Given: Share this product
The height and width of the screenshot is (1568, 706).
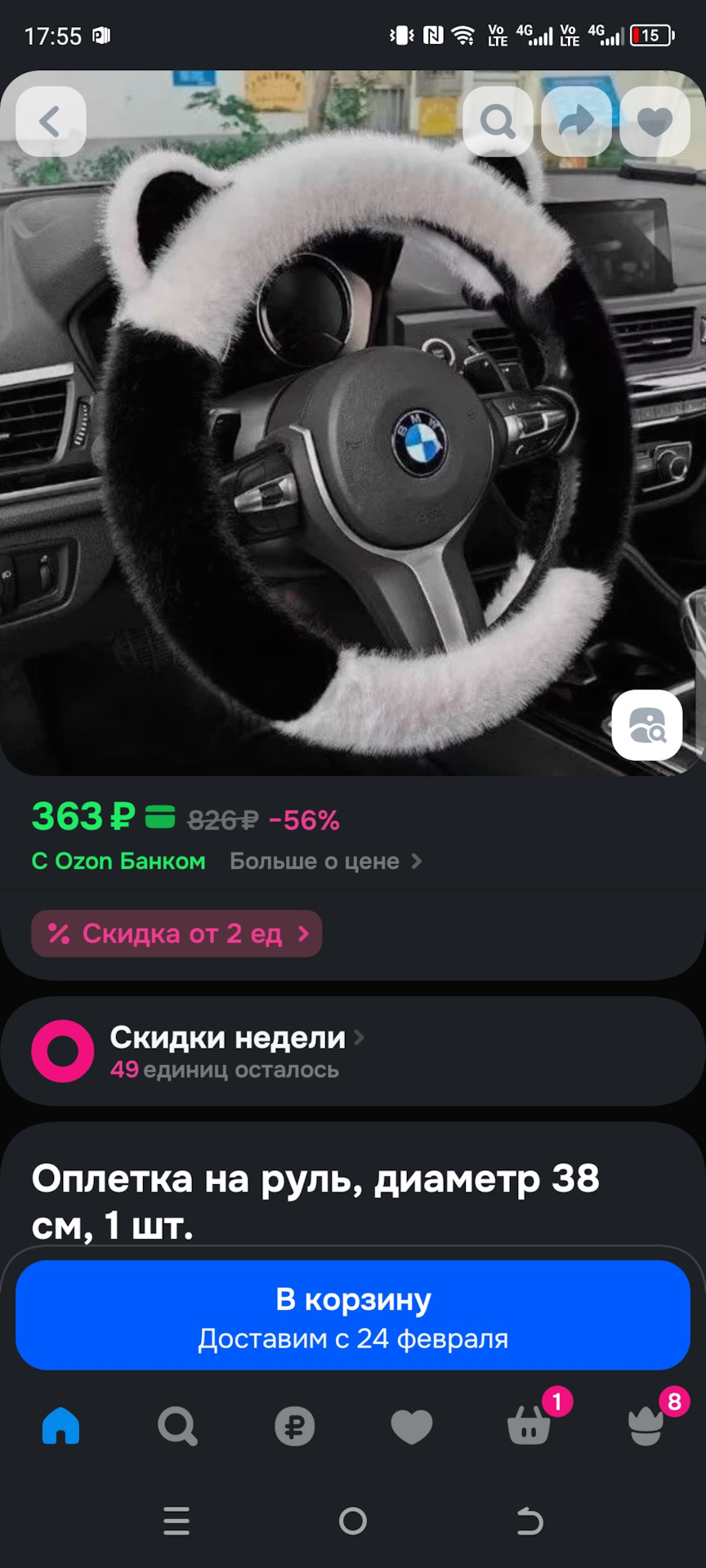Looking at the screenshot, I should pos(576,122).
